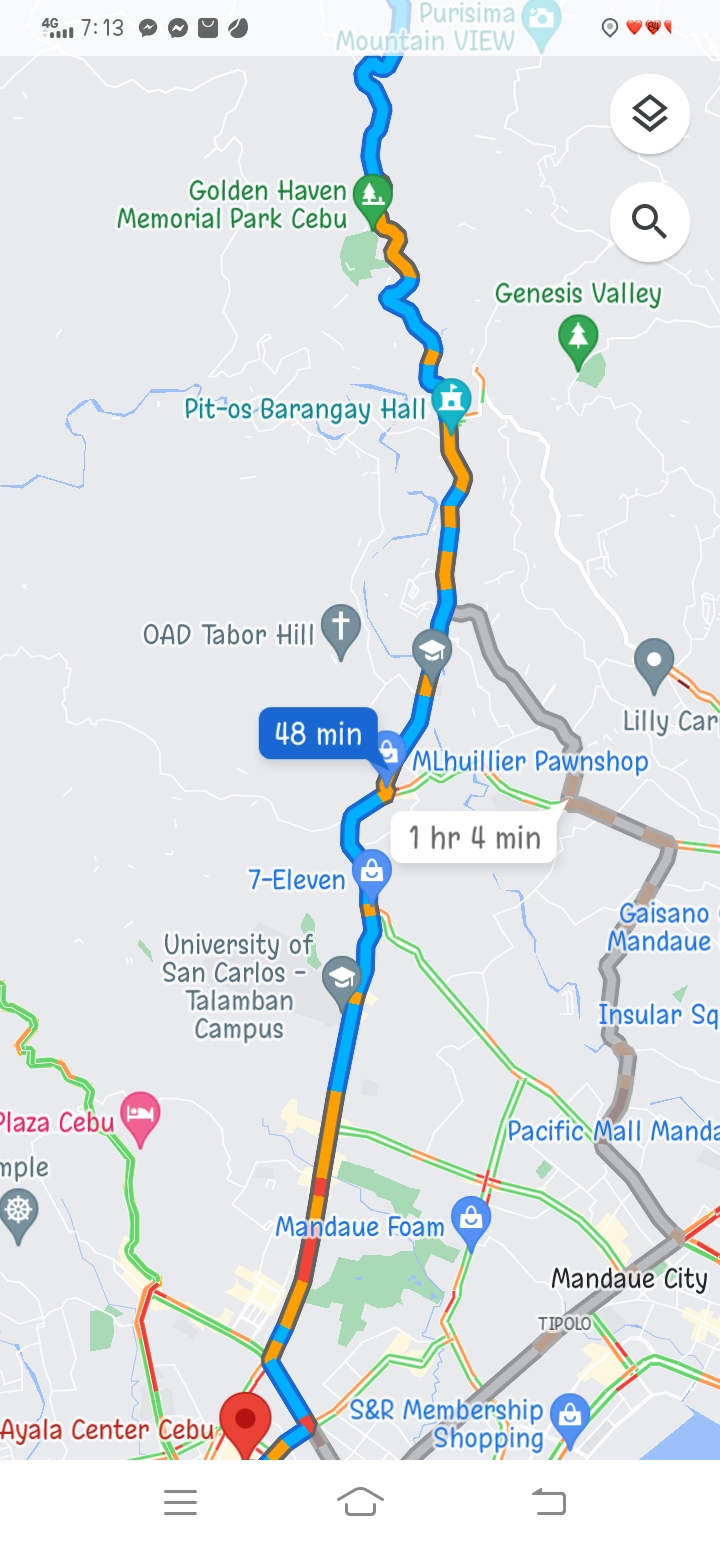Image resolution: width=720 pixels, height=1544 pixels.
Task: Open the OAD Tabor Hill church marker
Action: click(x=340, y=629)
